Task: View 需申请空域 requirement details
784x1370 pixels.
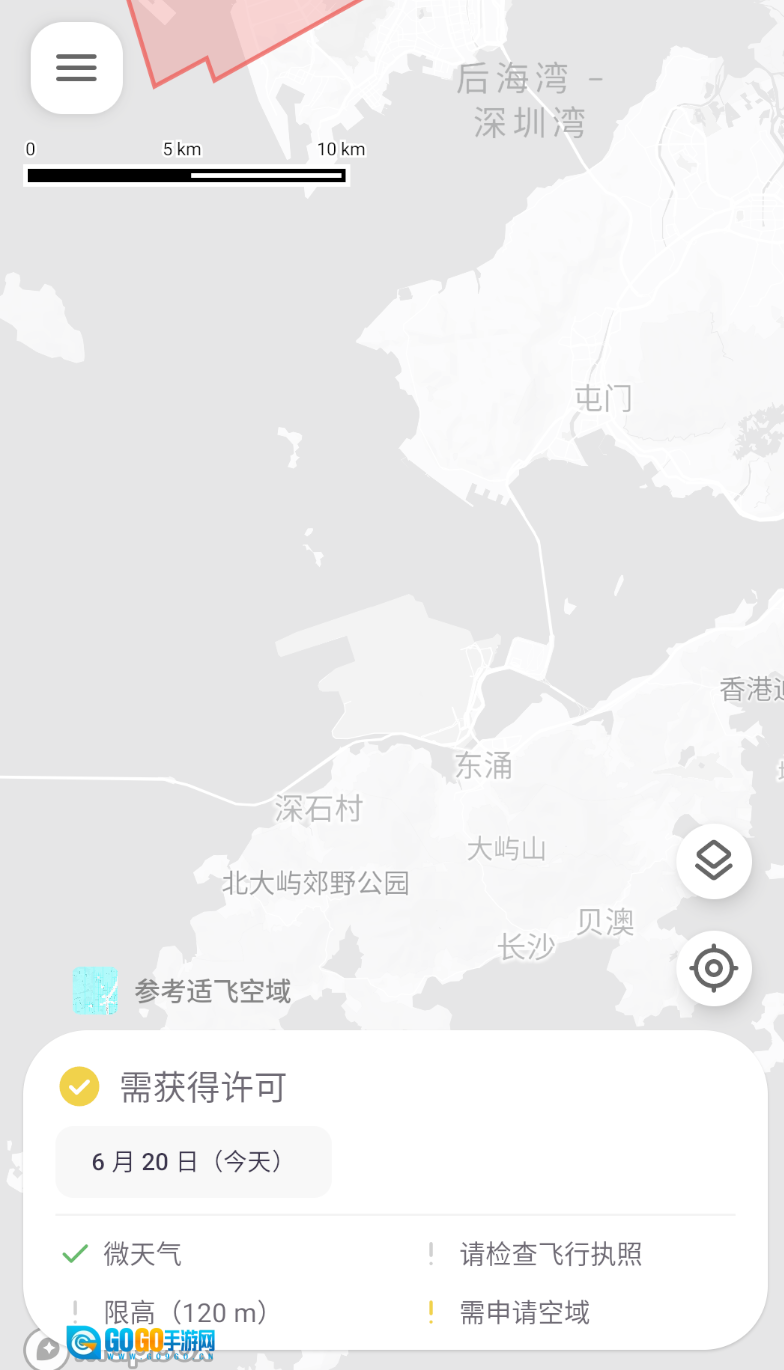Action: click(x=524, y=1312)
